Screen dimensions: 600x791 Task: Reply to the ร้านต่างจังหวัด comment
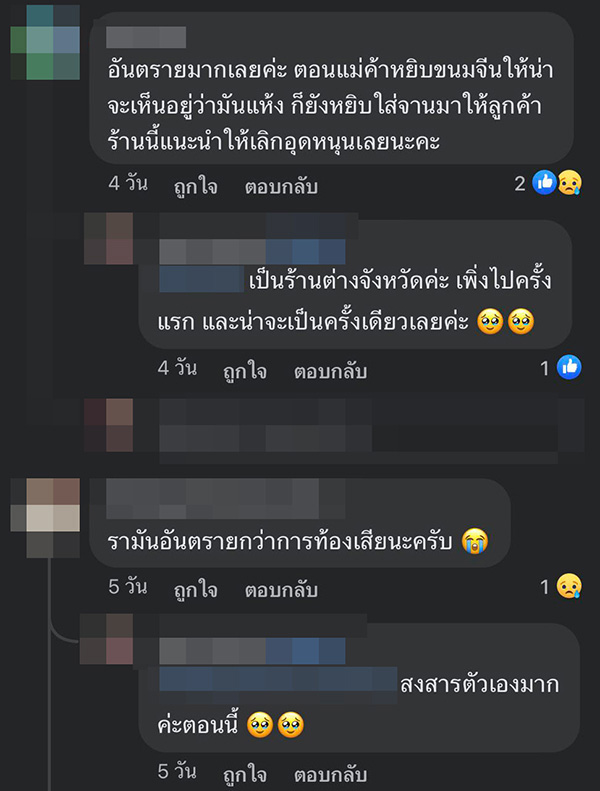pyautogui.click(x=330, y=371)
